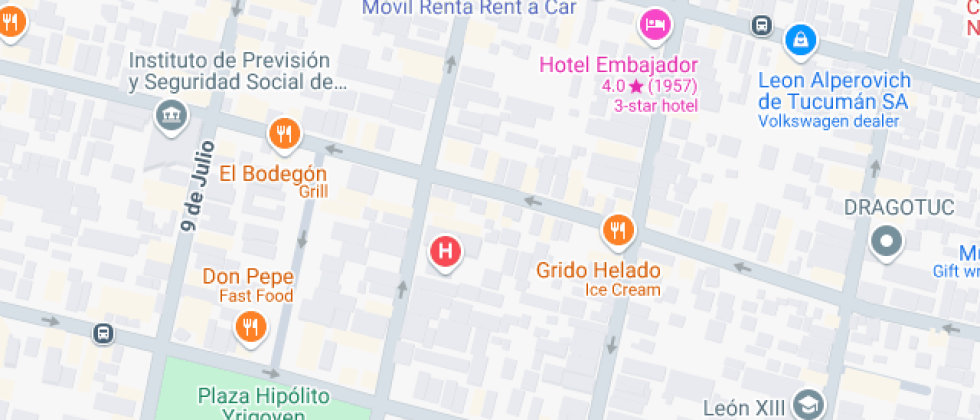Open the León XIII school pin
Screen dimensions: 980x420
(x=805, y=404)
